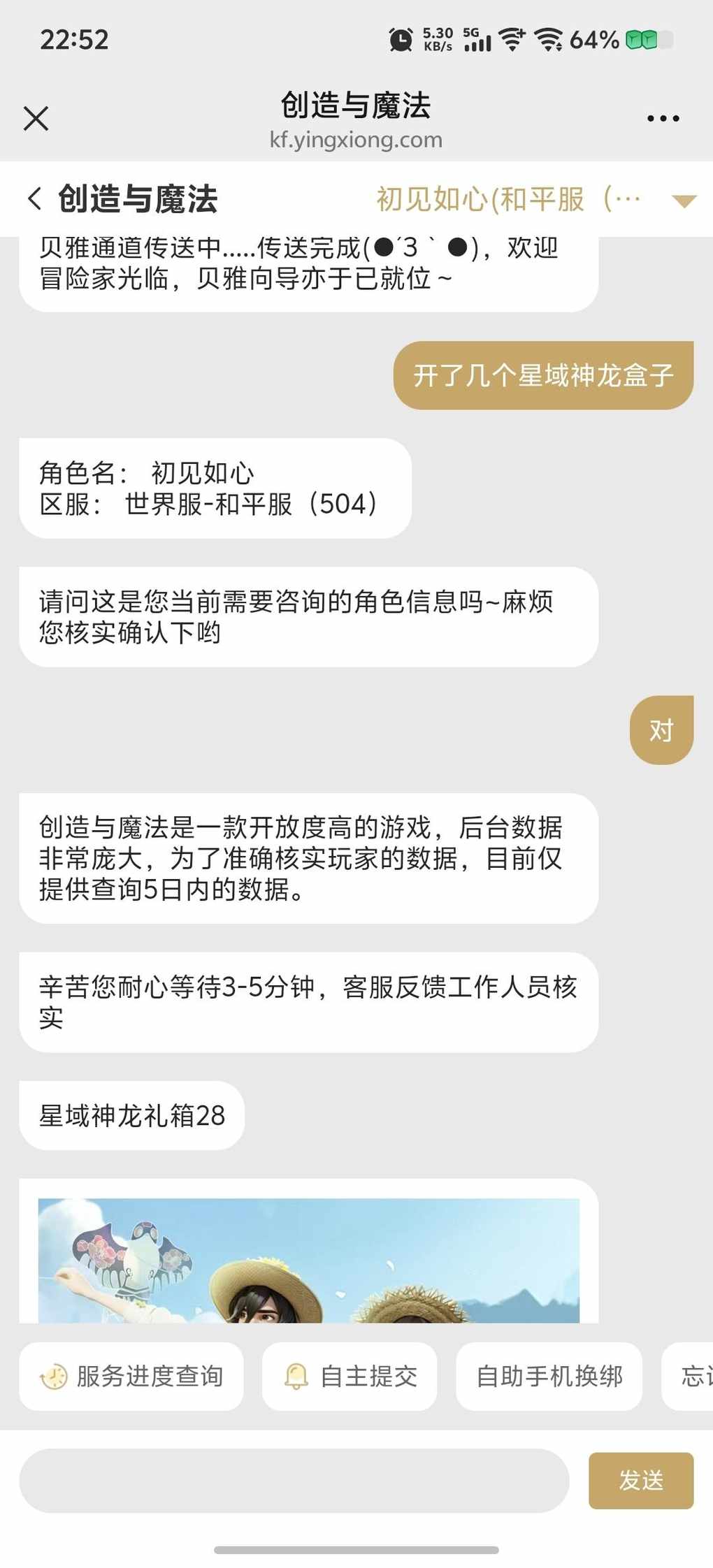Select the 自主提交 quick action
The image size is (713, 1568).
pyautogui.click(x=350, y=1377)
